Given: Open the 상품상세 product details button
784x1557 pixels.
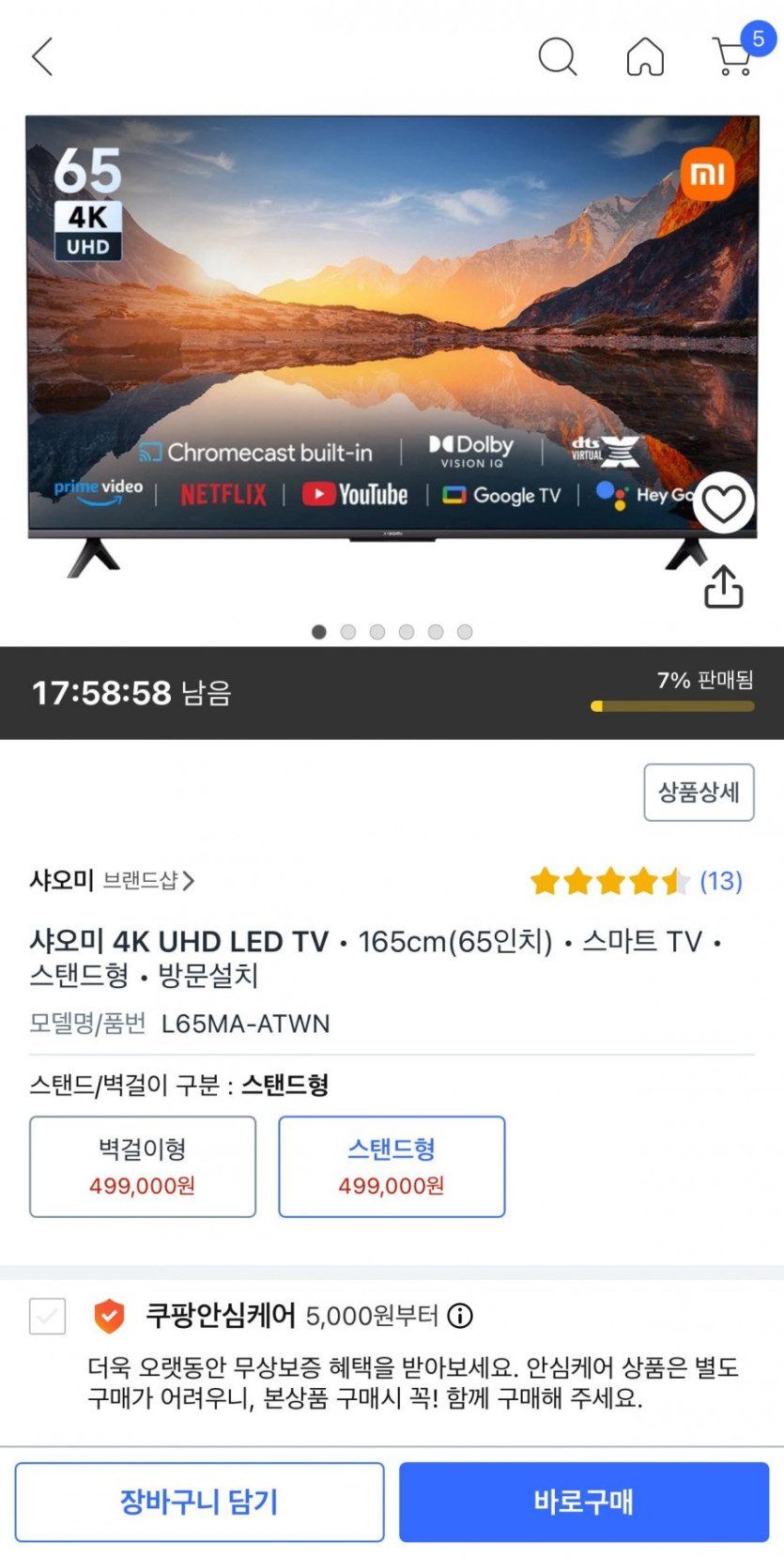Looking at the screenshot, I should [x=699, y=792].
